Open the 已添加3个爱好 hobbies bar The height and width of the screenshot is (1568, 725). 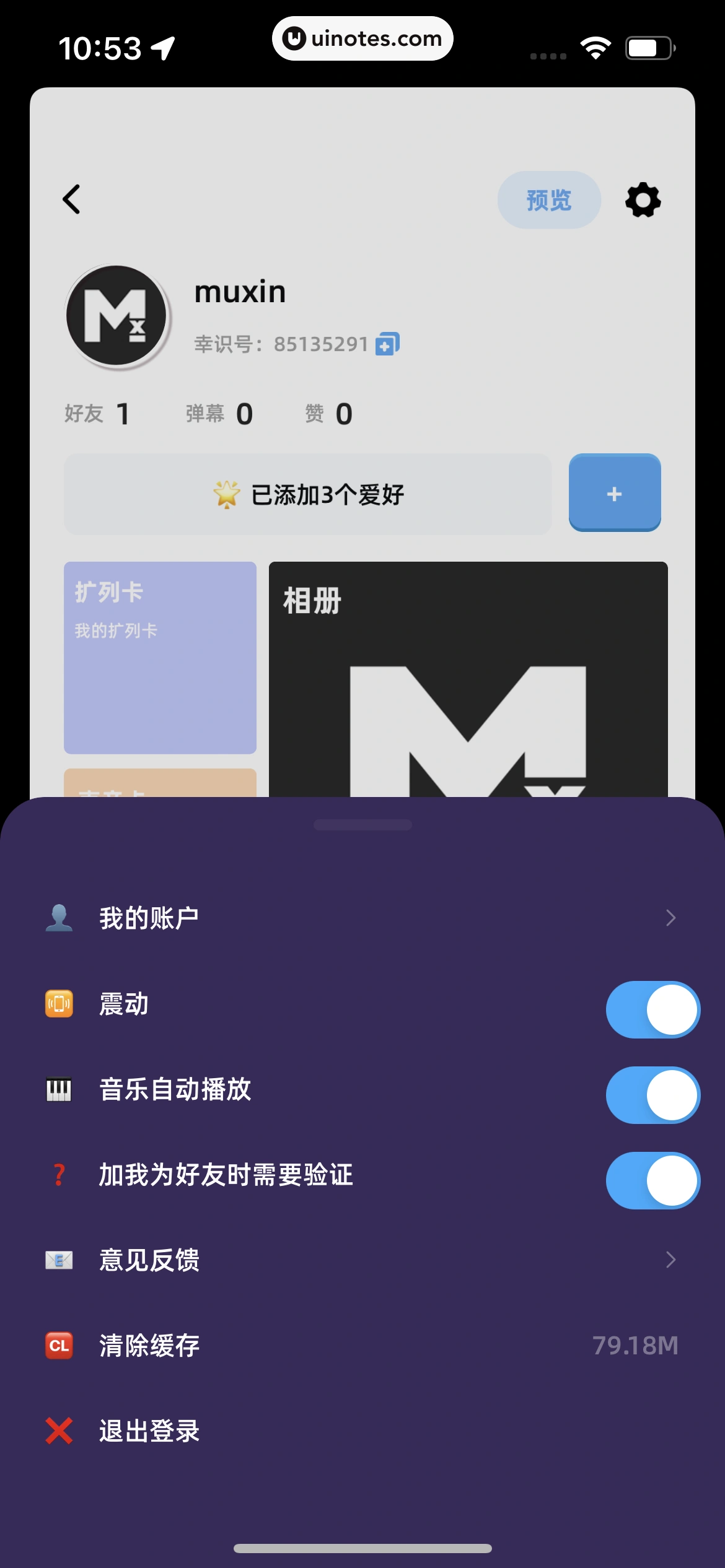point(308,494)
